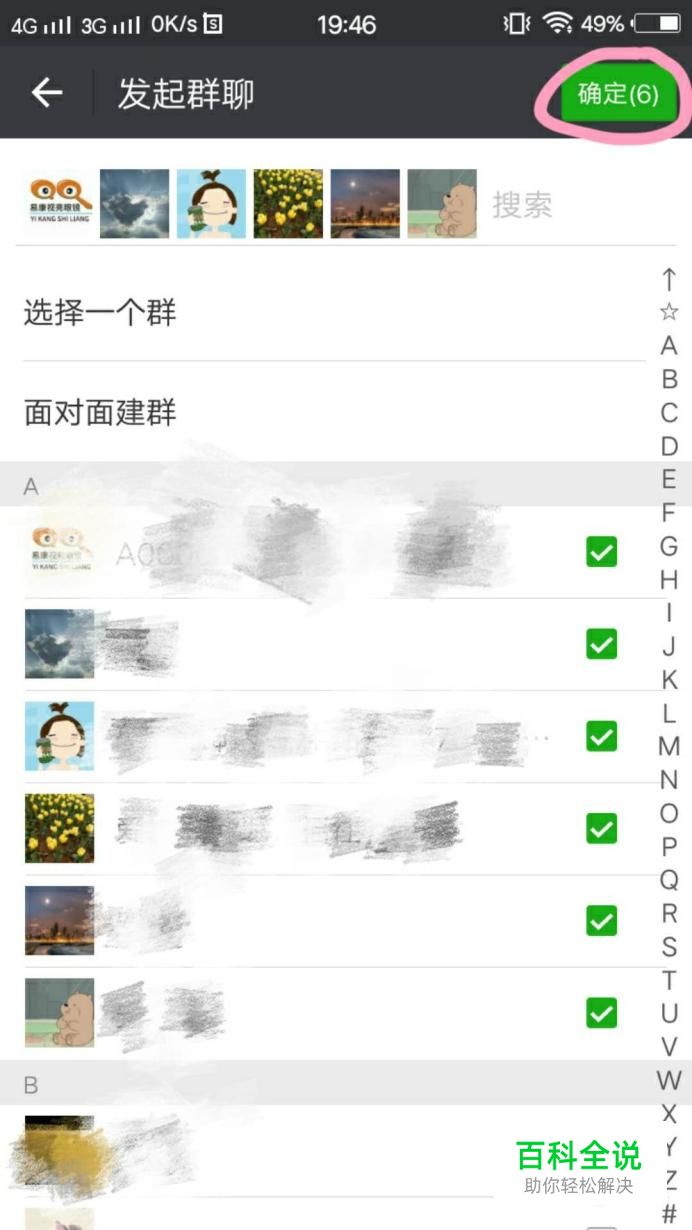This screenshot has height=1230, width=692.
Task: Uncheck the contact with the cartoon girl avatar
Action: point(601,736)
